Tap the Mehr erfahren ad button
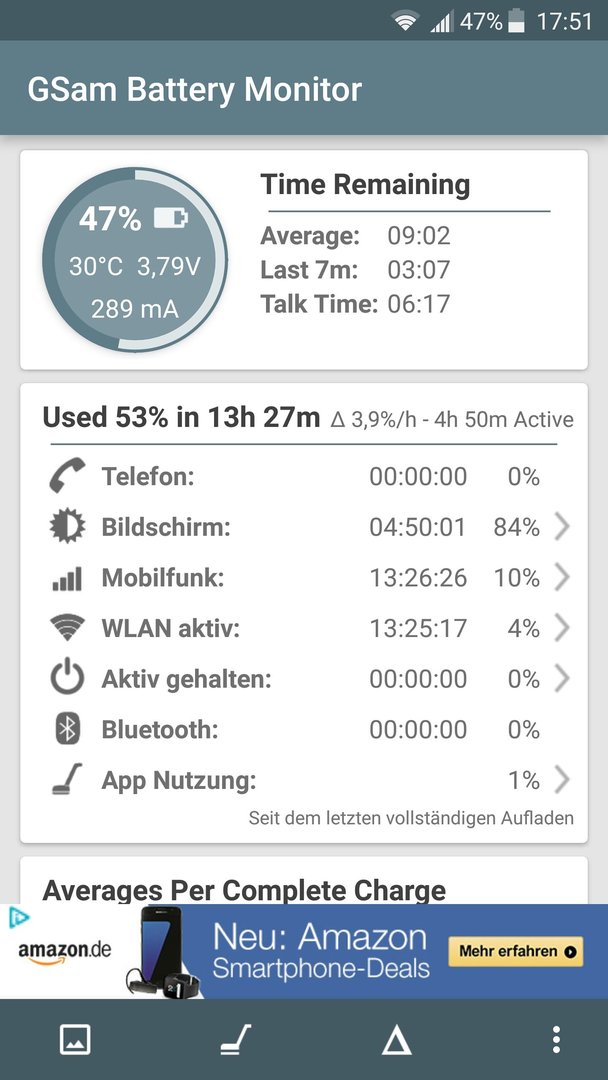608x1080 pixels. [516, 951]
